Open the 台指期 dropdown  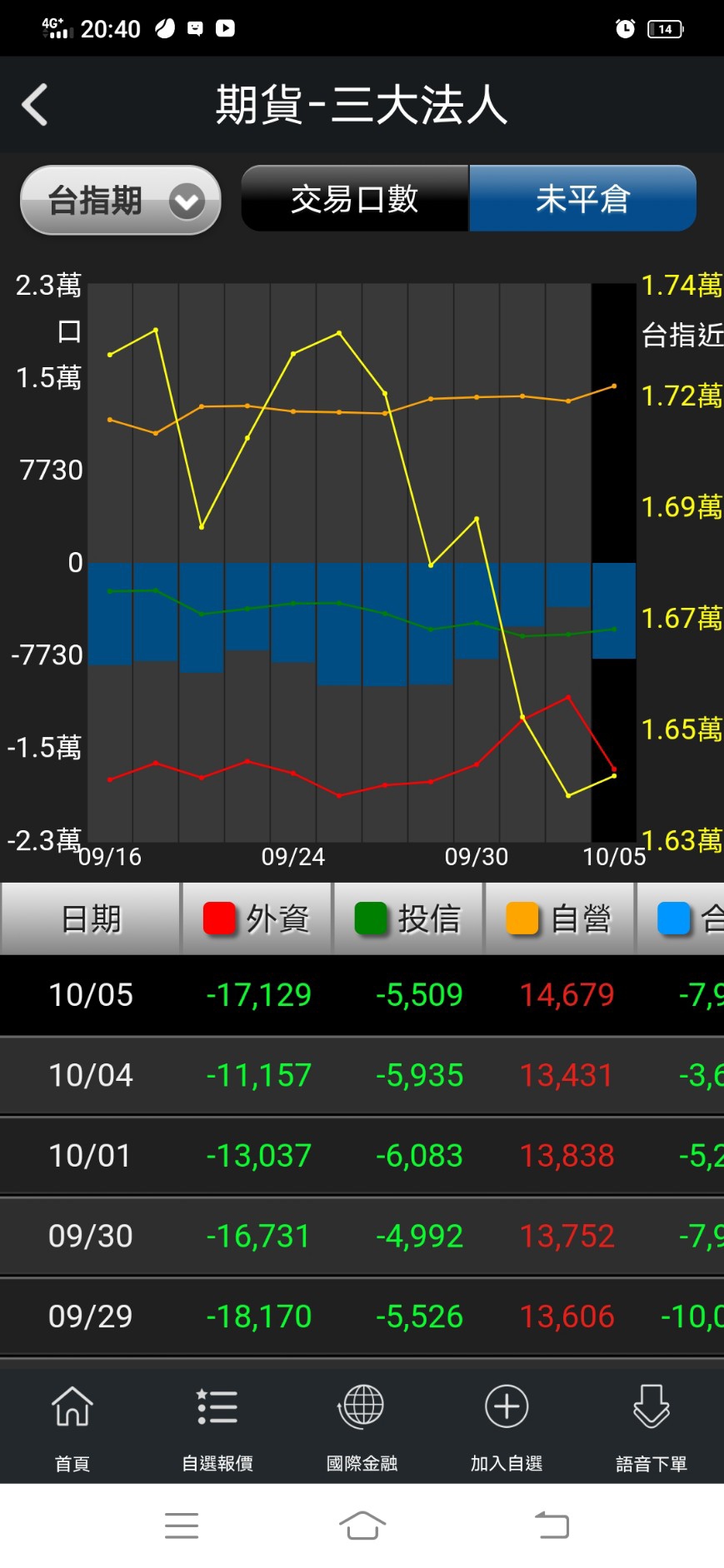(x=121, y=201)
